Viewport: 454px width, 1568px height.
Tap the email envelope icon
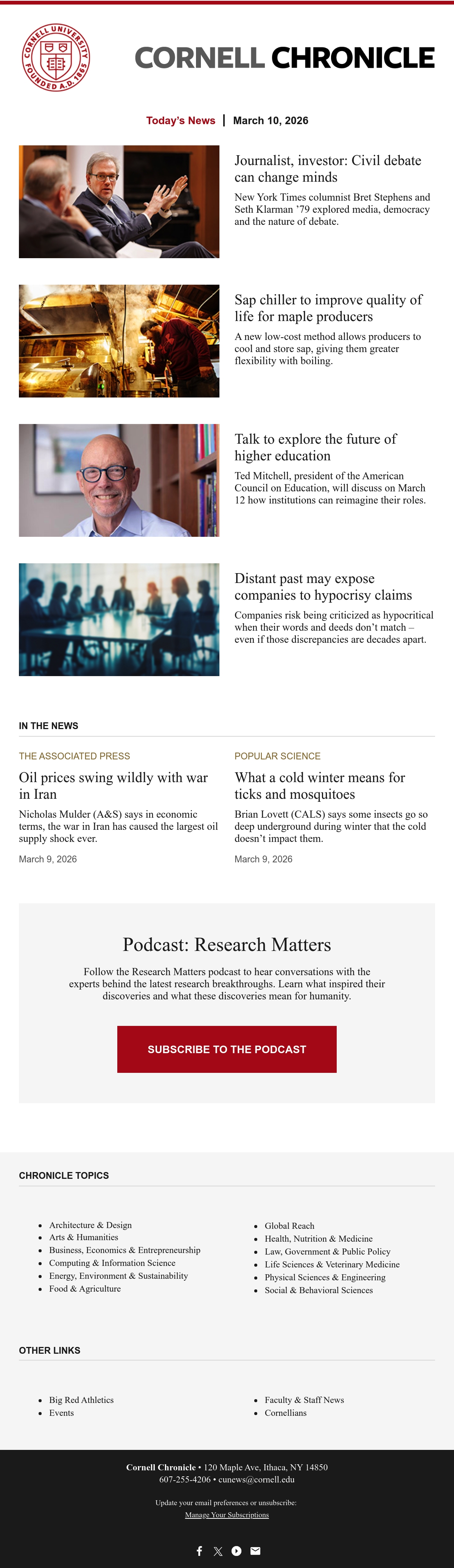[x=255, y=1550]
